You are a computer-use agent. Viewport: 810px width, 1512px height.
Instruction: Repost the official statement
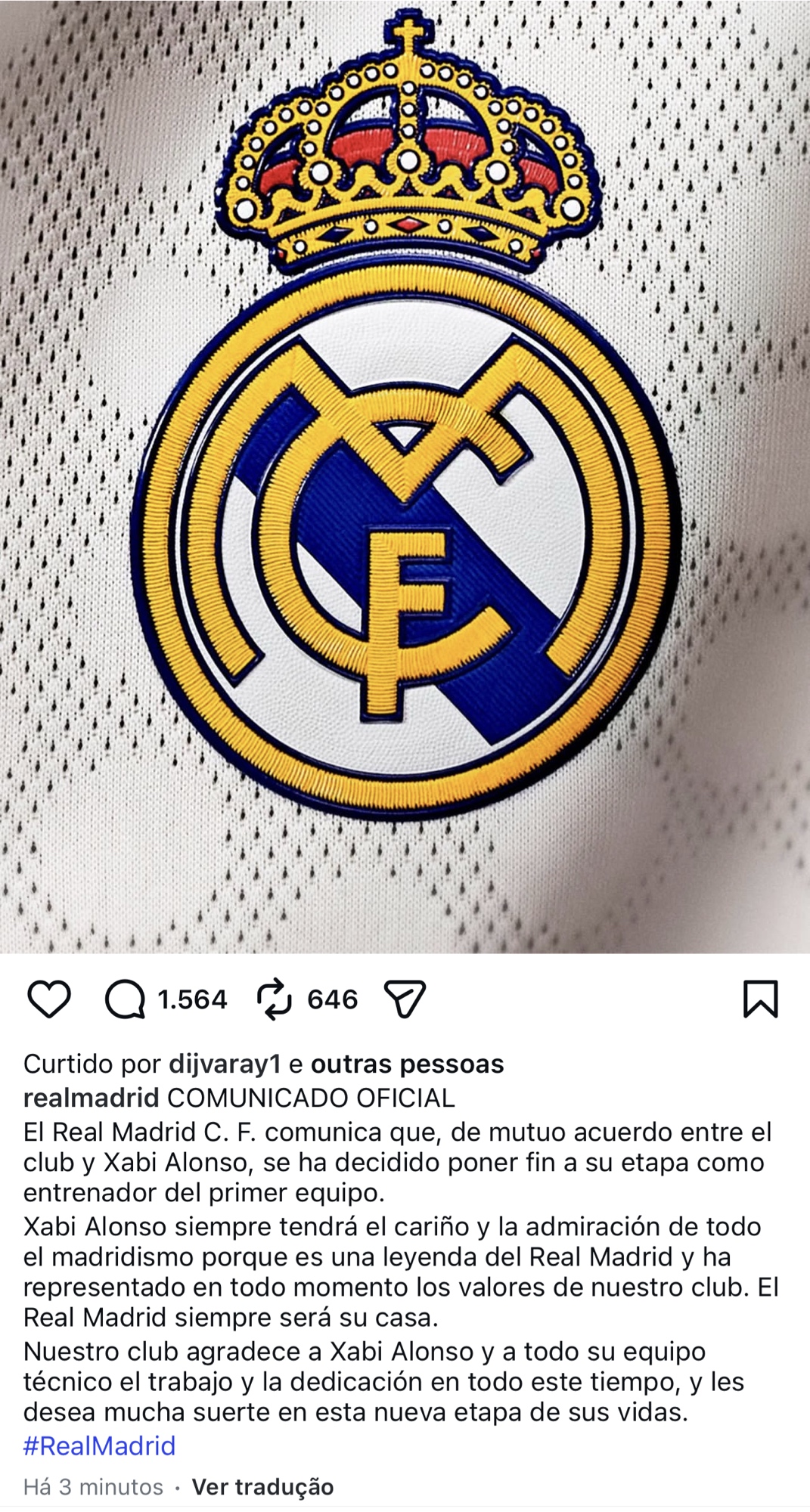click(275, 999)
